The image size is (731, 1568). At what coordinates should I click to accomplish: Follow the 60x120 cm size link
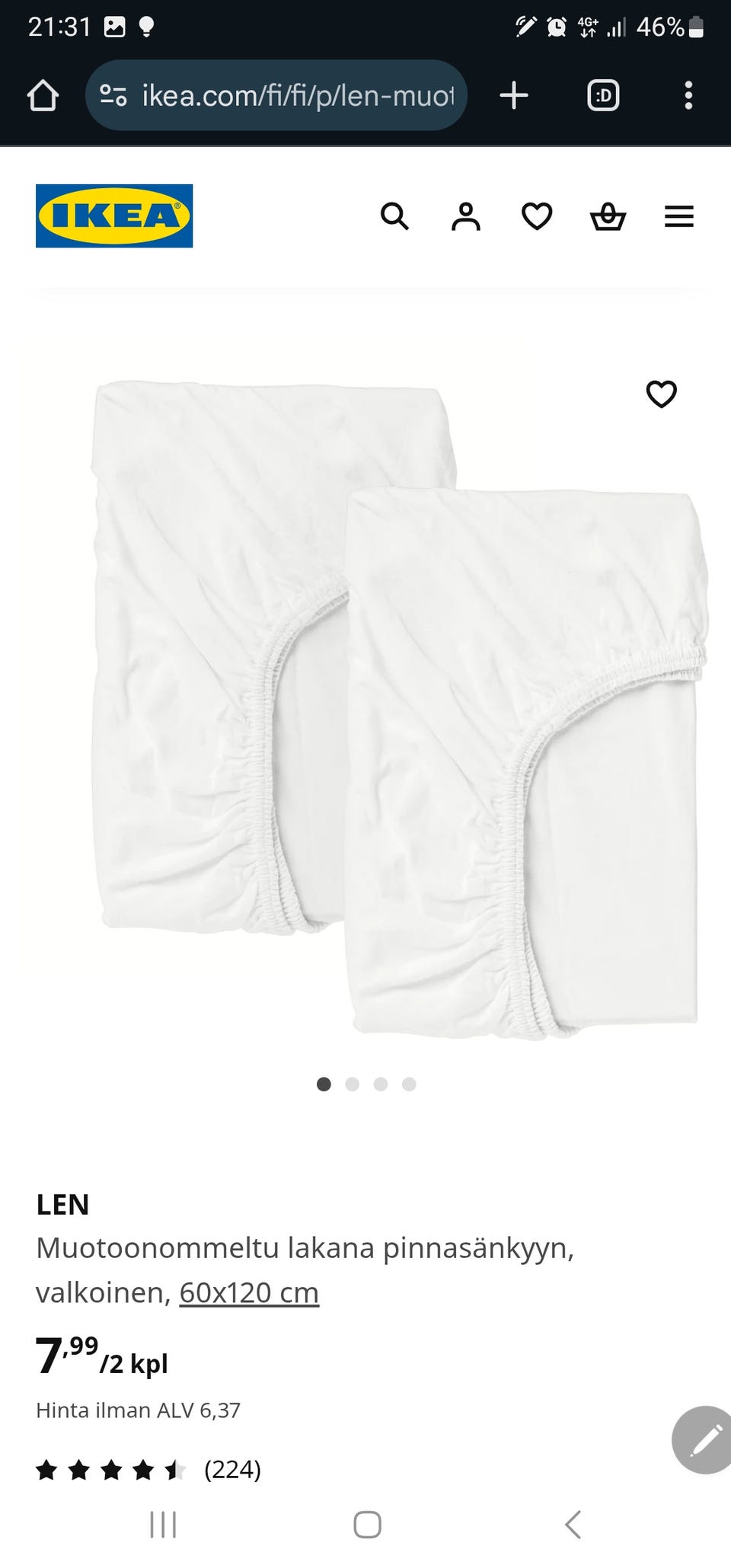249,1292
